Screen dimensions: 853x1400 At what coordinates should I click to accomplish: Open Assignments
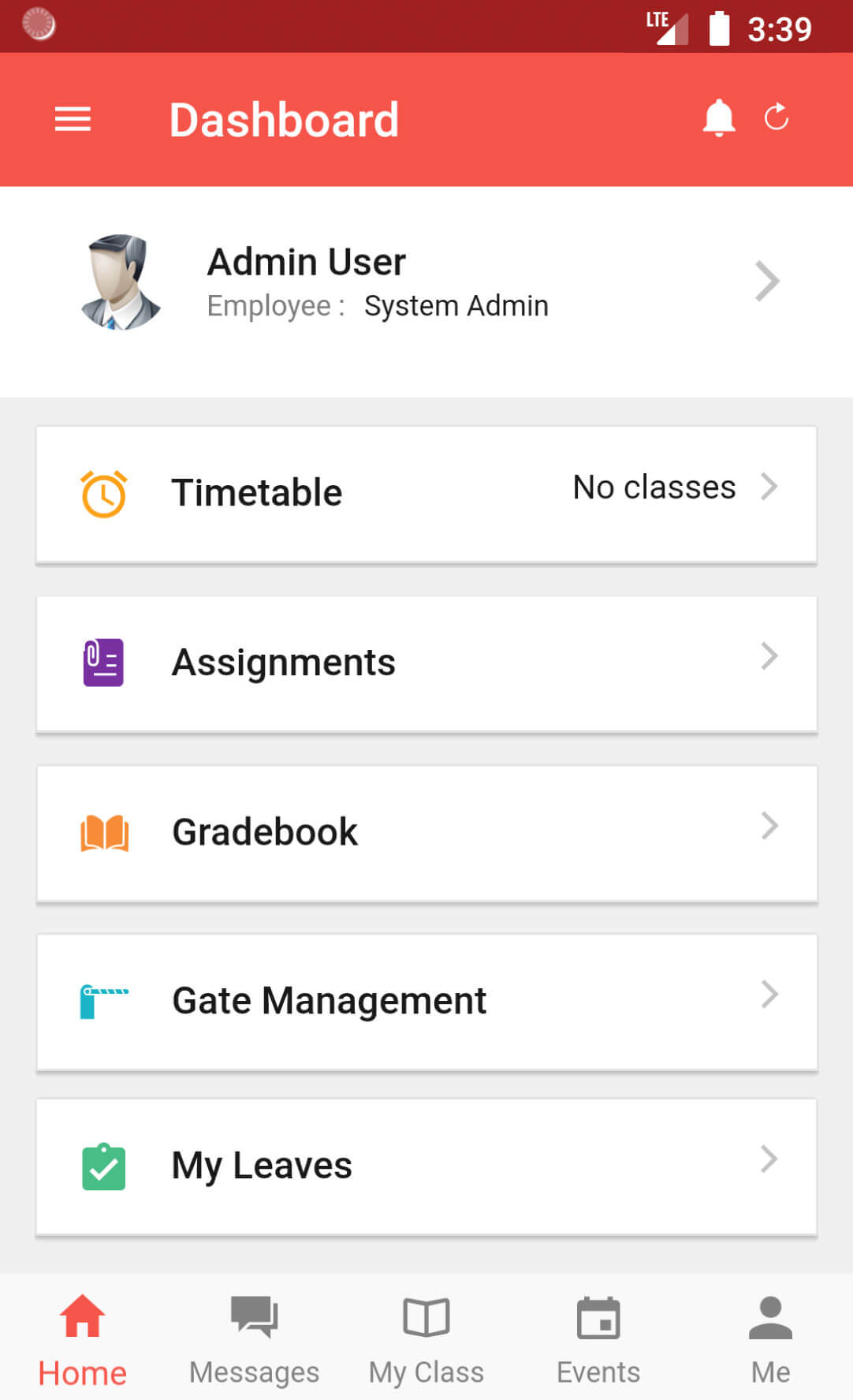[x=426, y=664]
